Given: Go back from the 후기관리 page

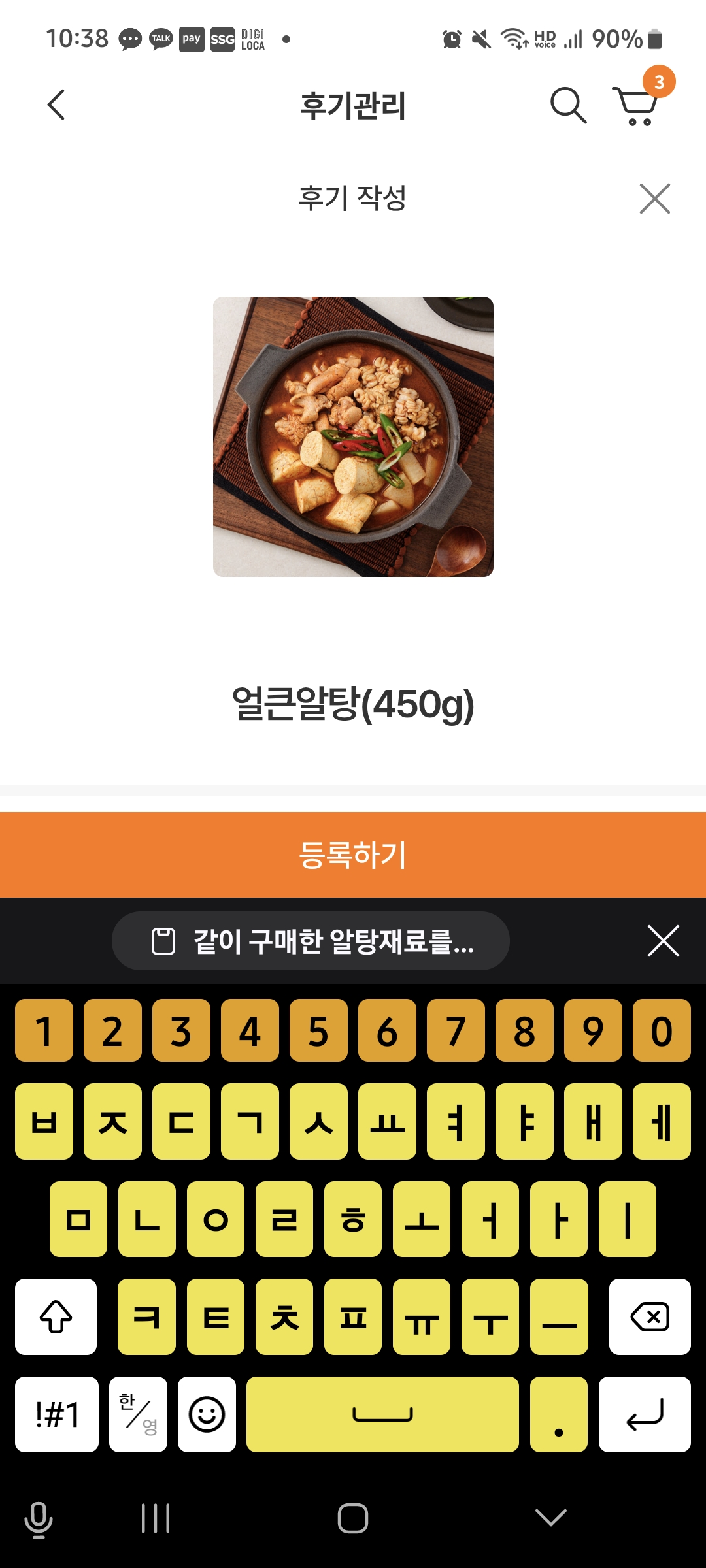Looking at the screenshot, I should (x=56, y=105).
